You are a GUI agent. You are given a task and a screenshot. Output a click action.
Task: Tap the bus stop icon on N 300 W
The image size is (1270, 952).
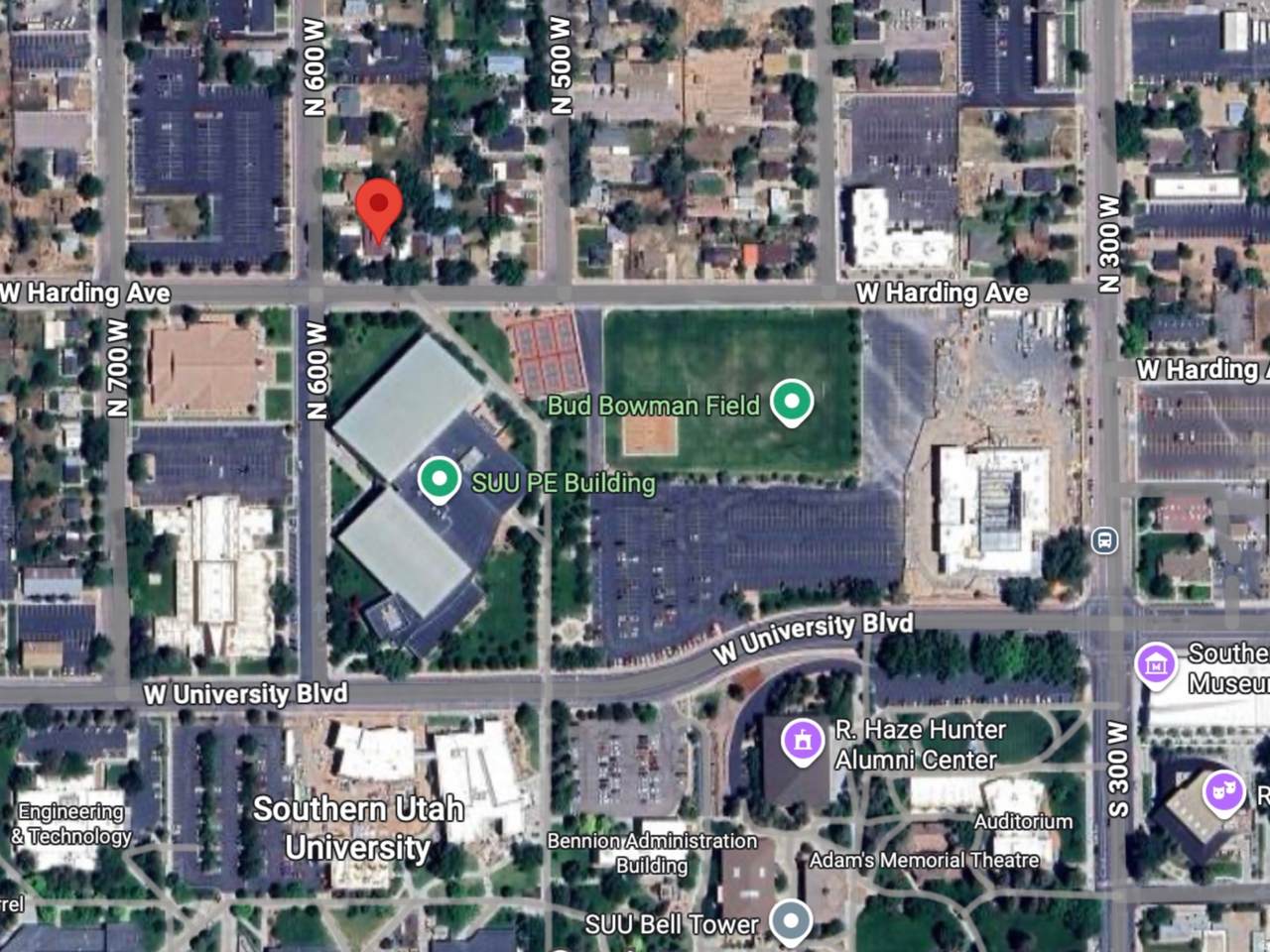click(x=1104, y=541)
